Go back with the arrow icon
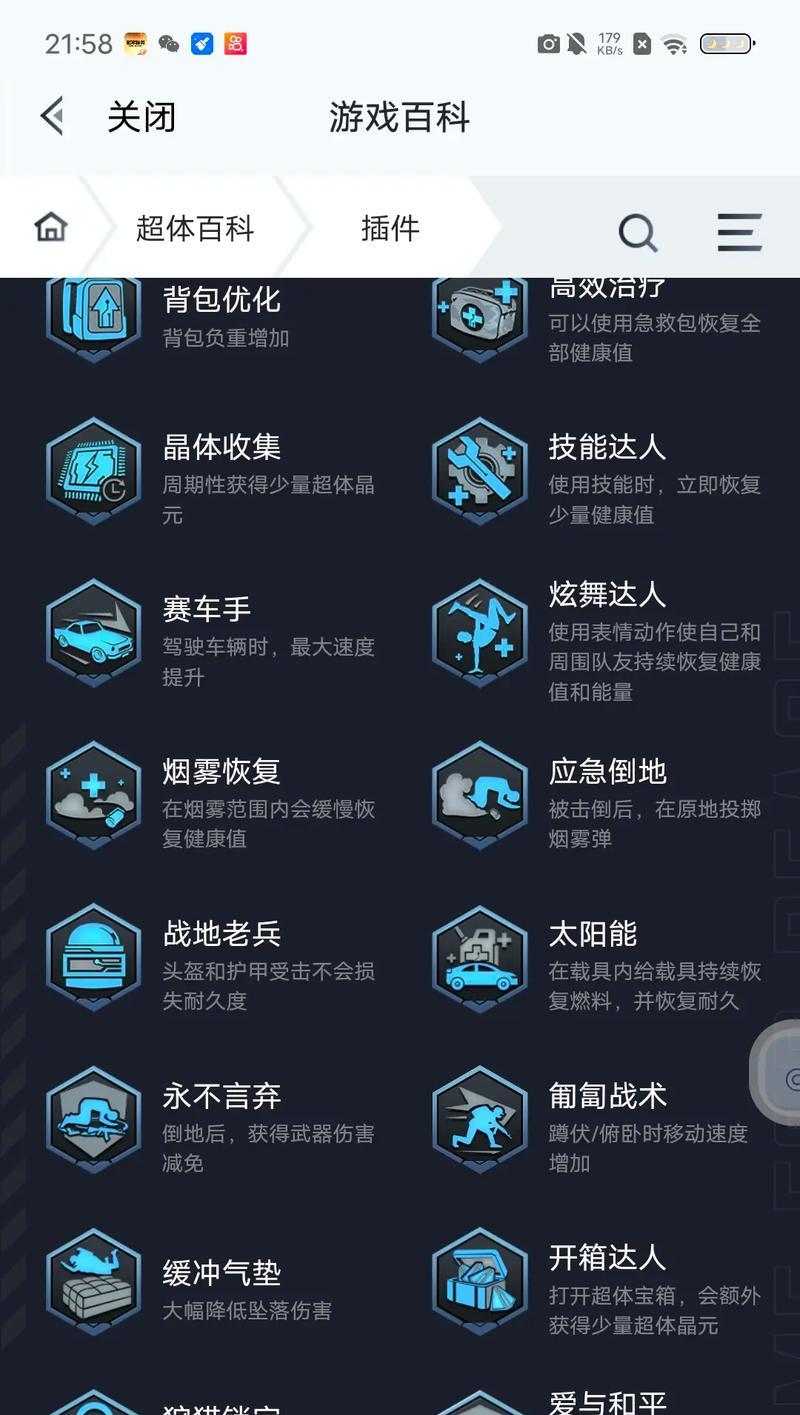 (53, 117)
